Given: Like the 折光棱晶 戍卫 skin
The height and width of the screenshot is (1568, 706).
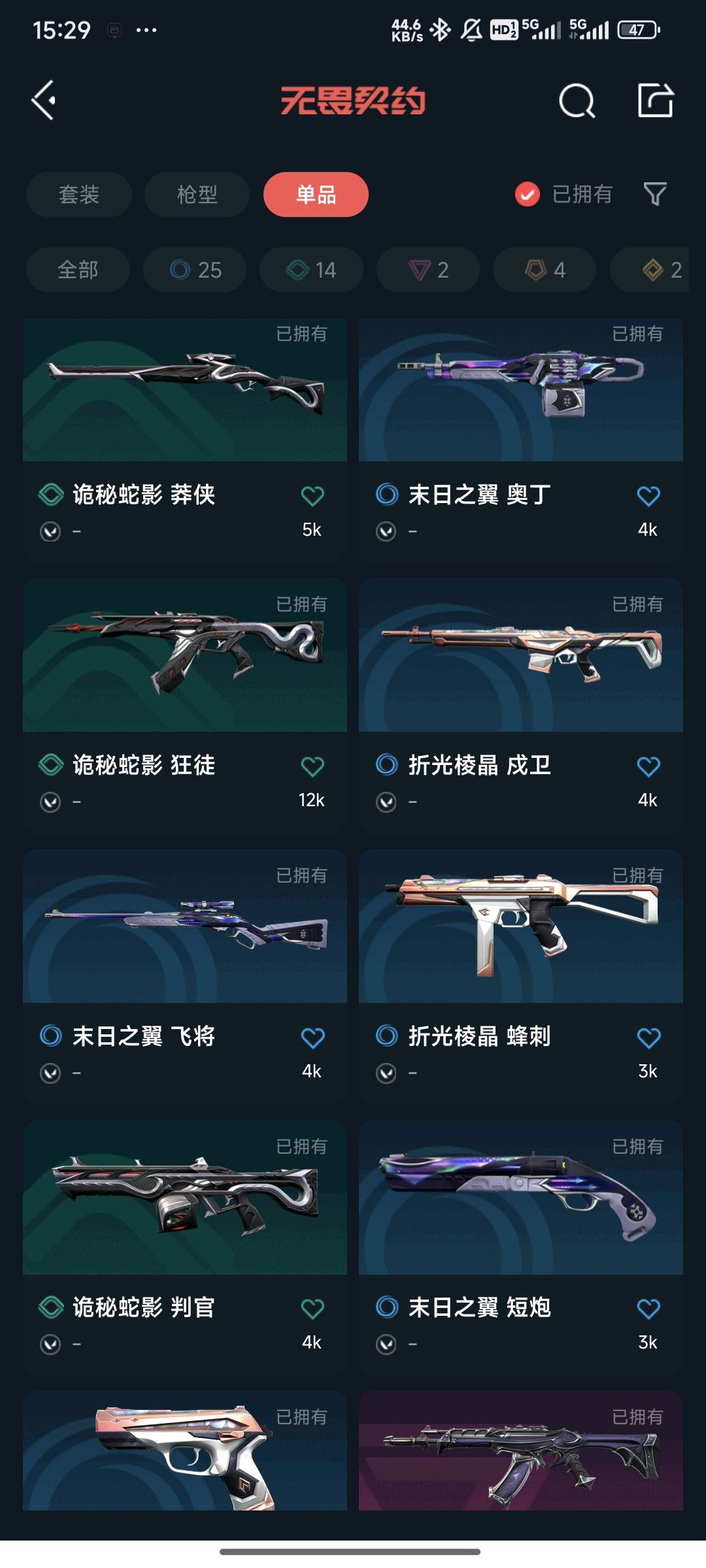Looking at the screenshot, I should 648,766.
